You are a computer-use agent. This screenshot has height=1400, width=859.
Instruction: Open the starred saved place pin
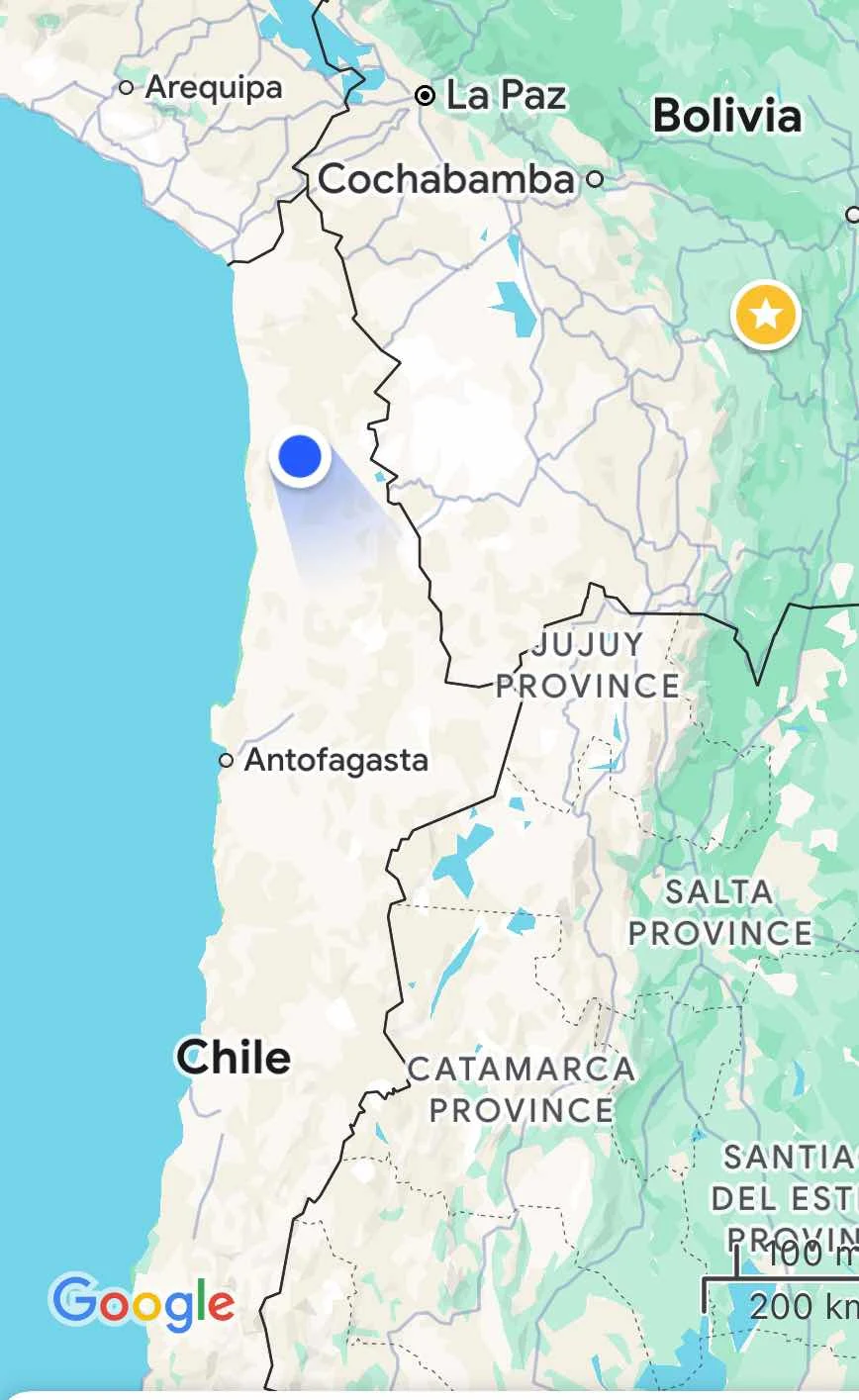click(765, 316)
